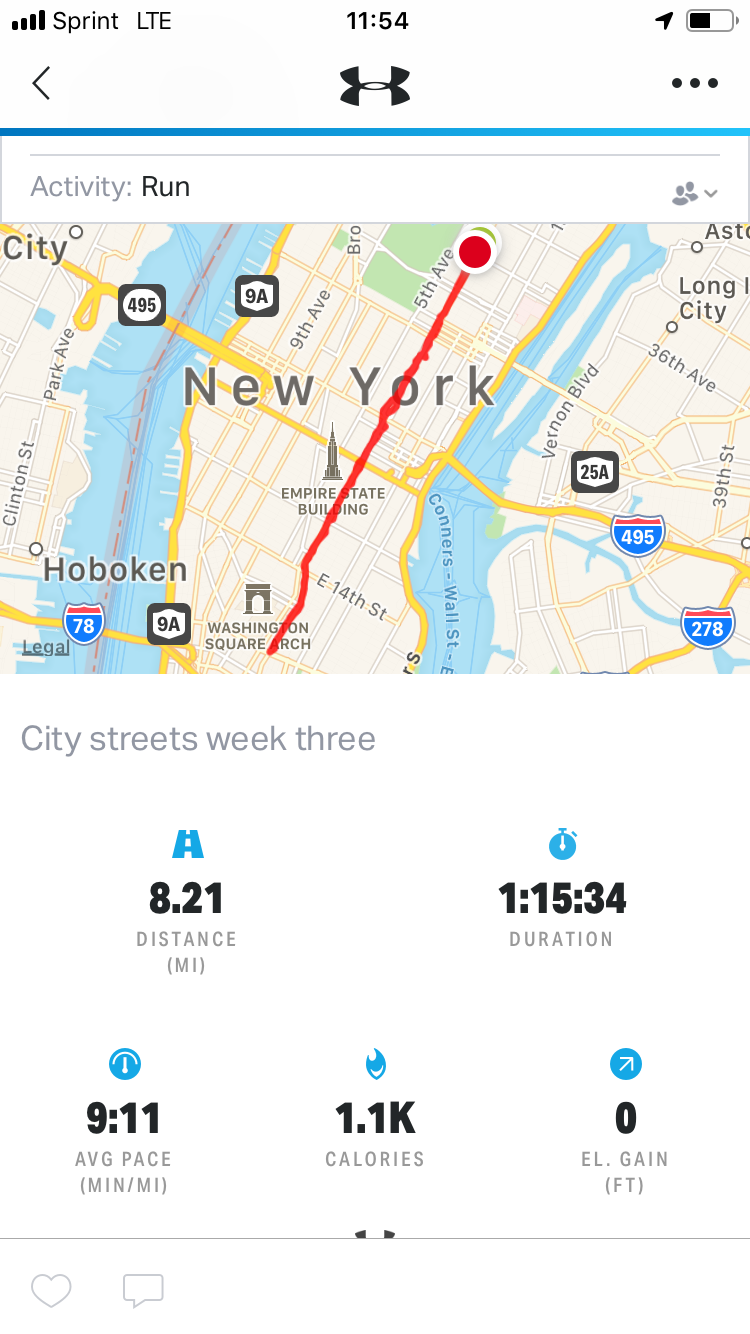Expand the privacy sharing dropdown
750x1334 pixels.
coord(694,193)
